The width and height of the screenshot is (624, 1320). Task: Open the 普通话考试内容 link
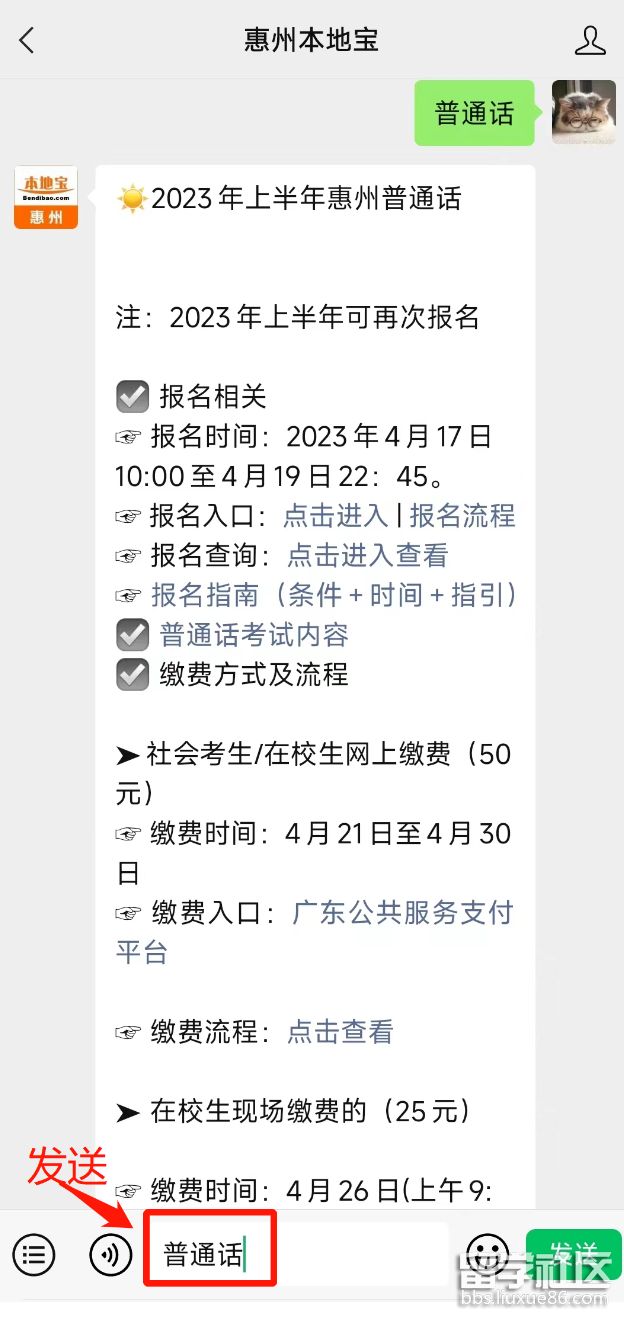point(253,635)
